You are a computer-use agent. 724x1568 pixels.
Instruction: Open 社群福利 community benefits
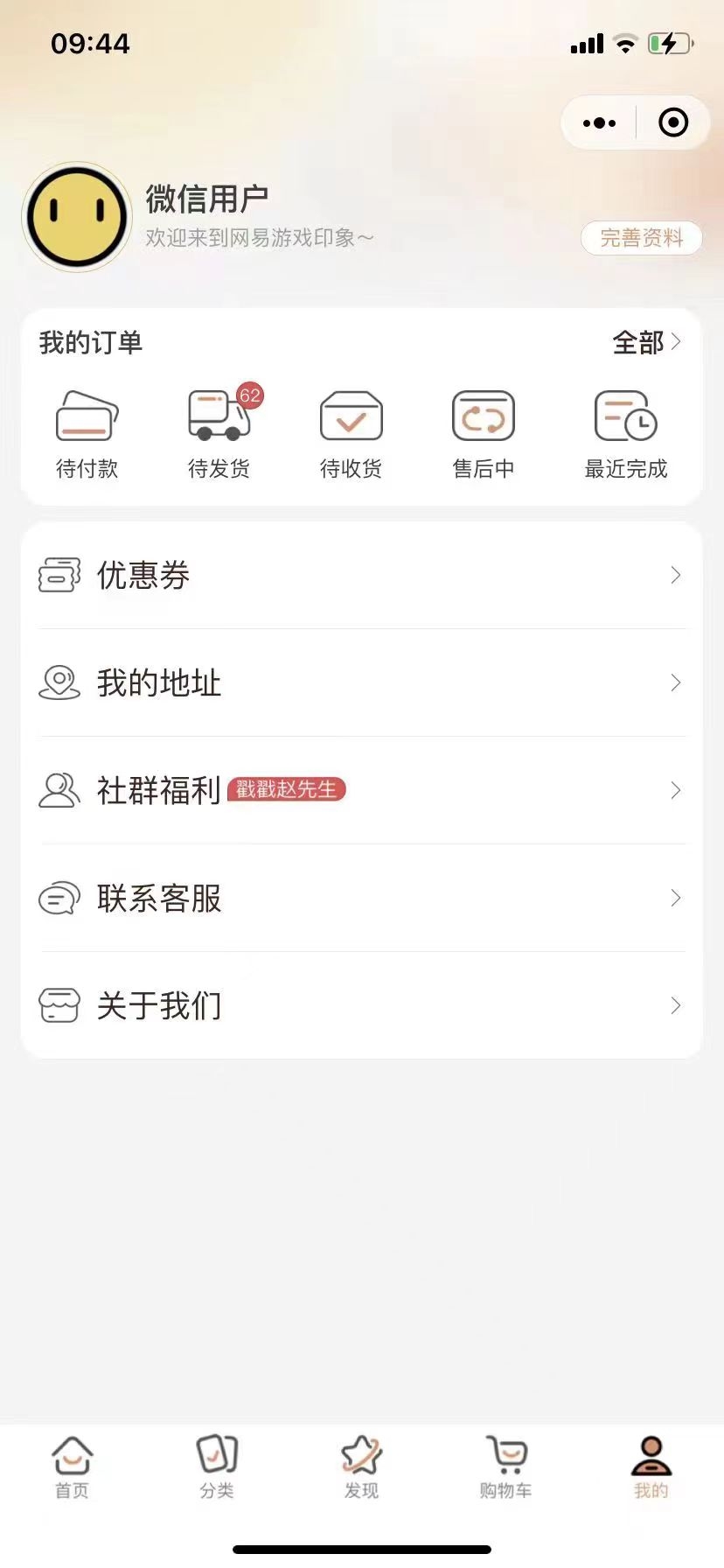(361, 790)
